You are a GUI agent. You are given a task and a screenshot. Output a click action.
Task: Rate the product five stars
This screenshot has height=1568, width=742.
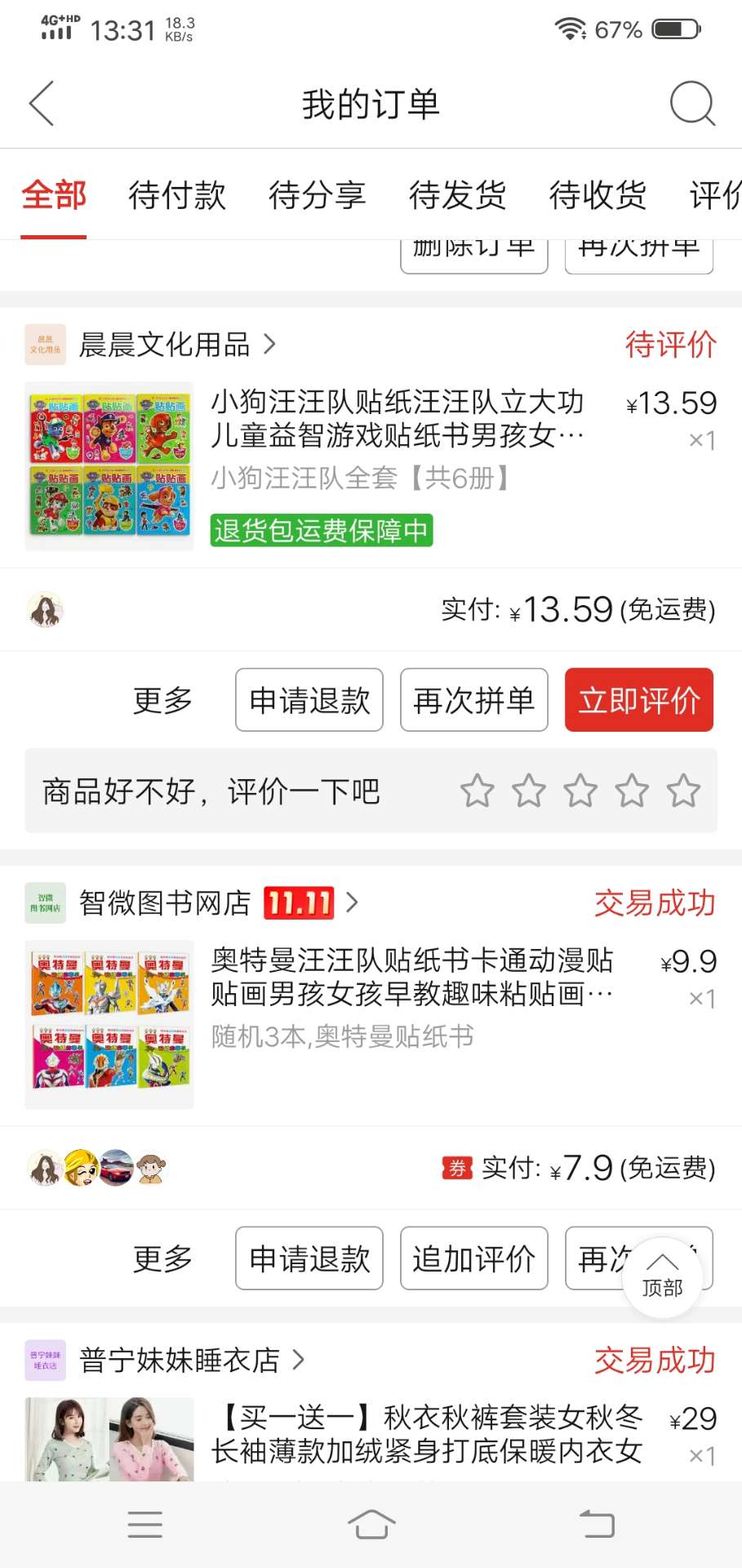click(683, 791)
